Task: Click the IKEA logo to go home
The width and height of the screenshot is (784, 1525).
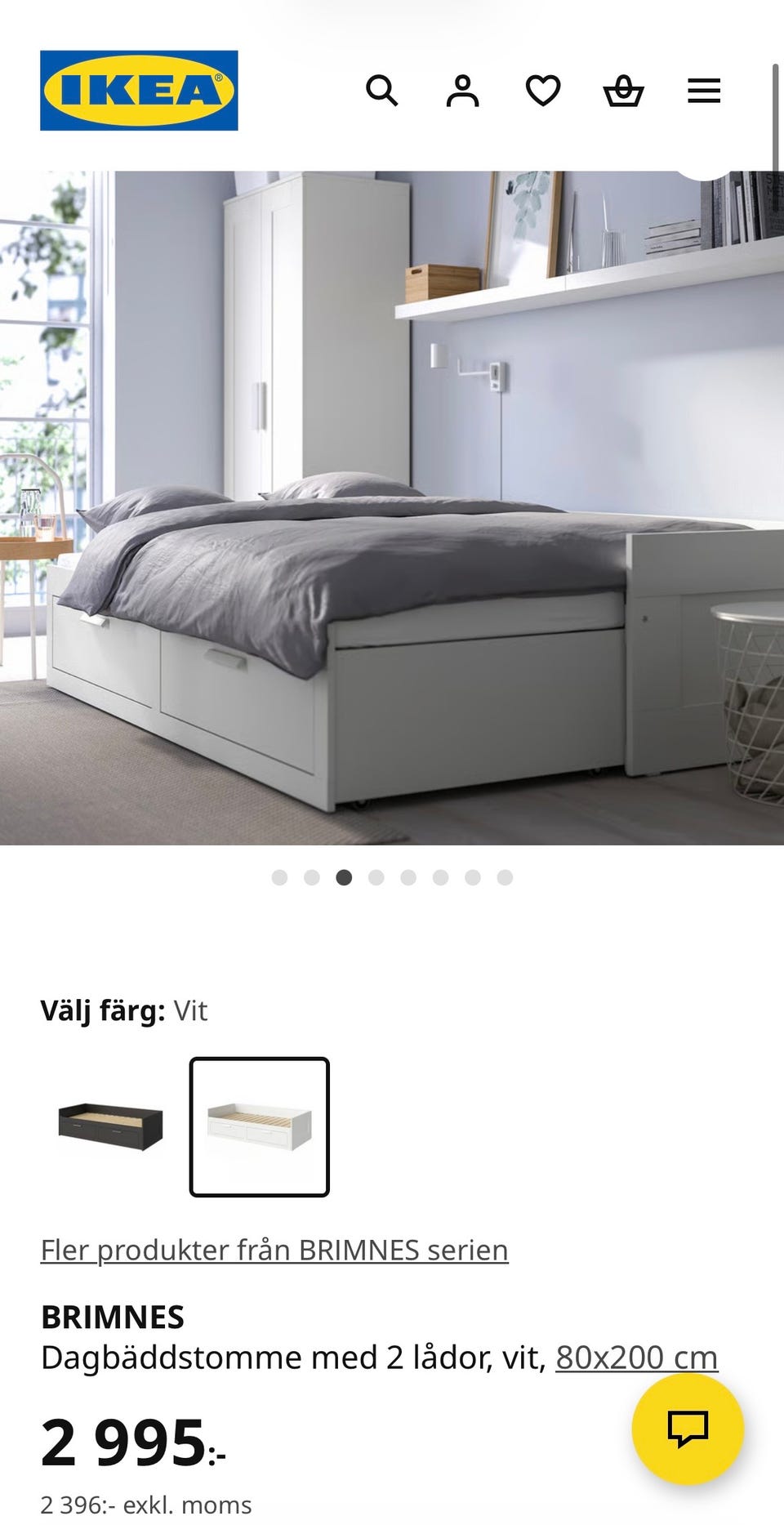Action: tap(139, 90)
